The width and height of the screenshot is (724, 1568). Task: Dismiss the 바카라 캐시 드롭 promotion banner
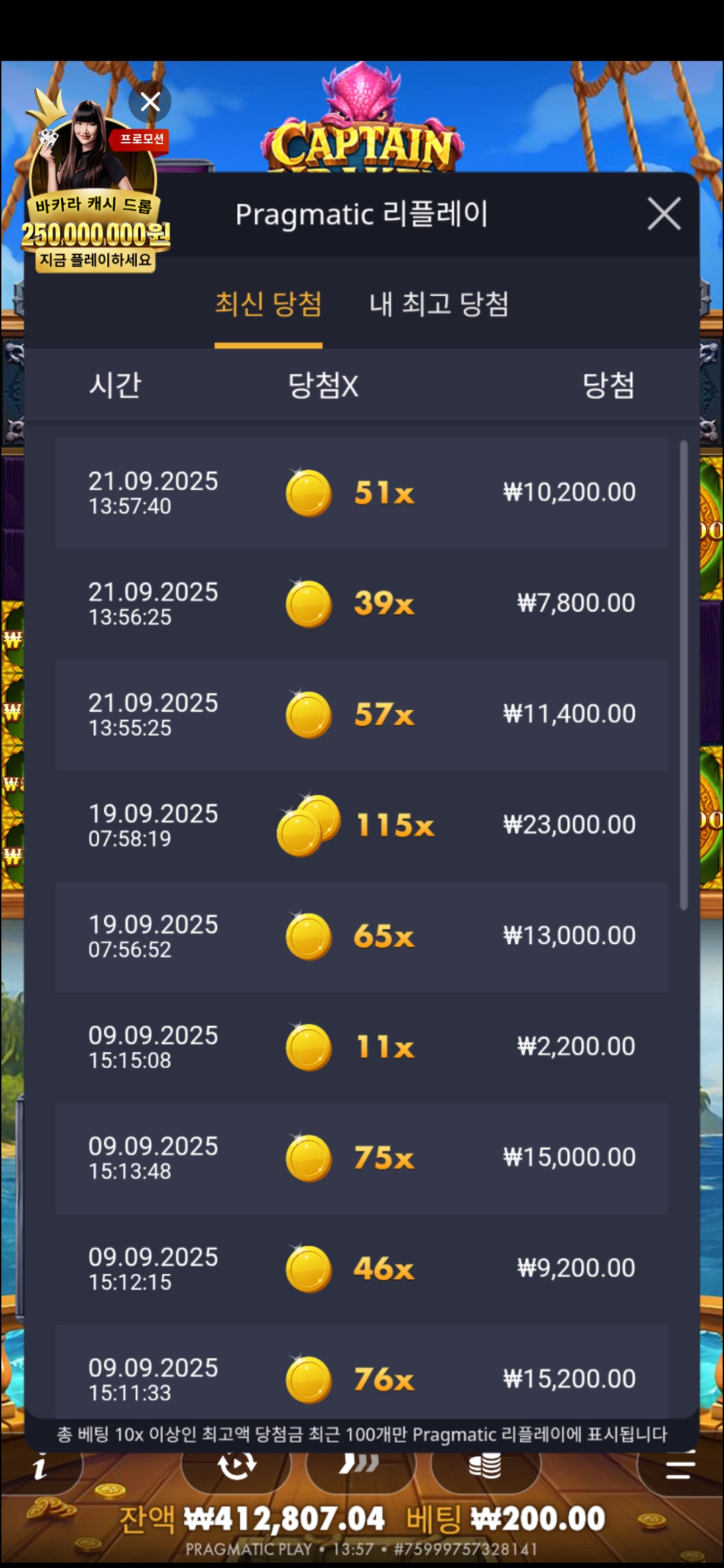(150, 102)
